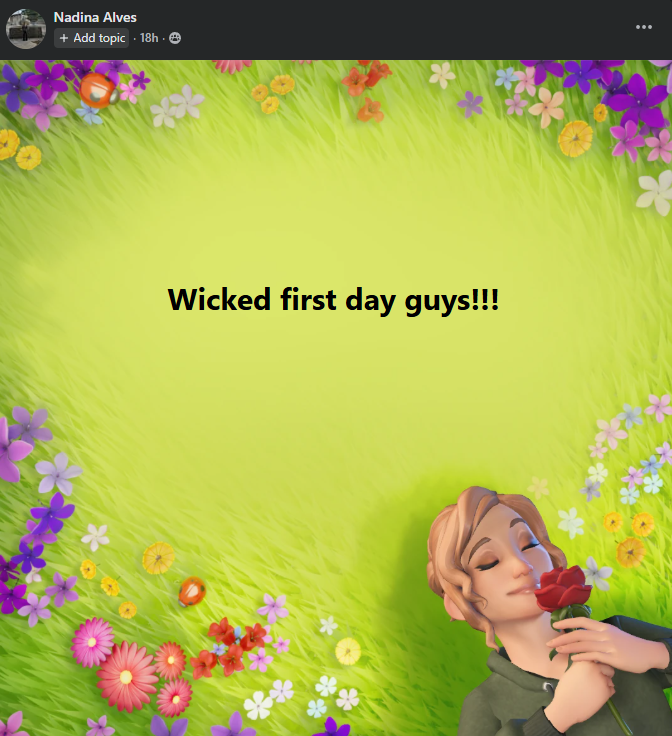Screen dimensions: 672x736
Task: Open the post's three-dot overflow menu
Action: pos(643,27)
